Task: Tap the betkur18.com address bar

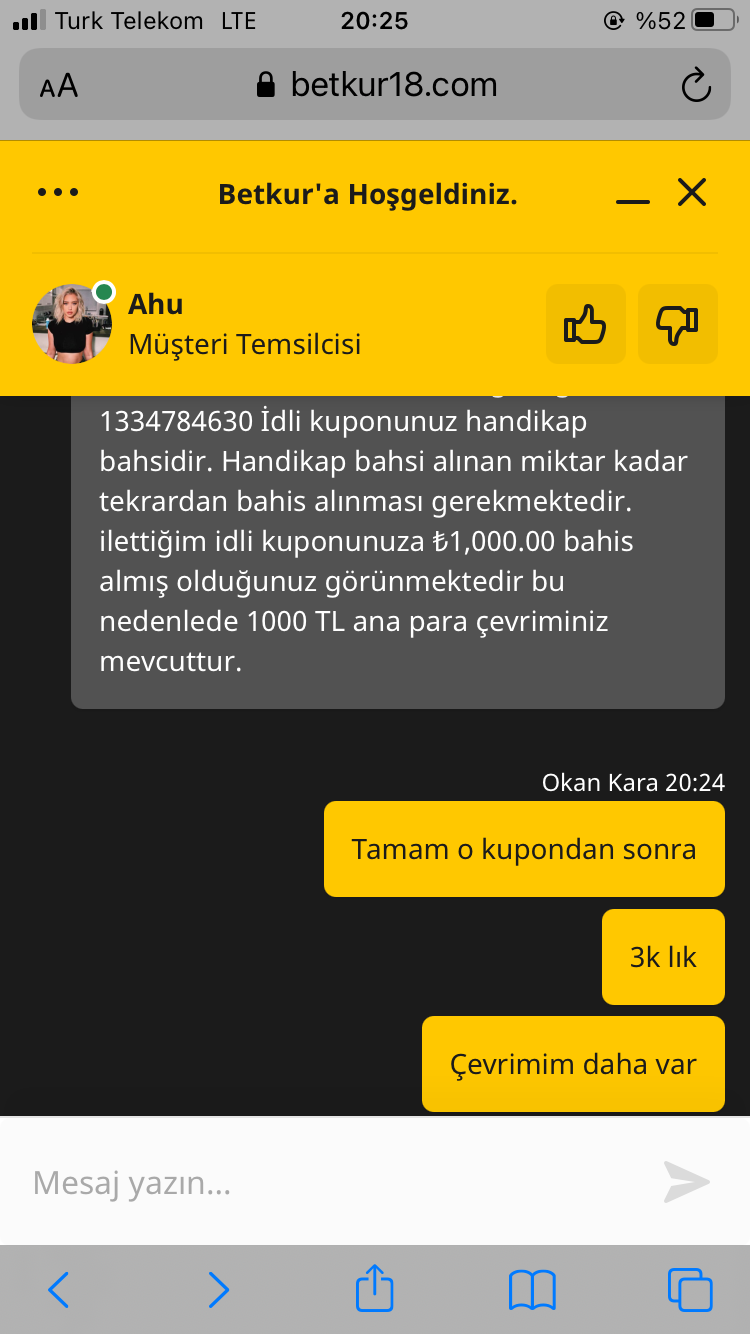Action: click(x=376, y=84)
